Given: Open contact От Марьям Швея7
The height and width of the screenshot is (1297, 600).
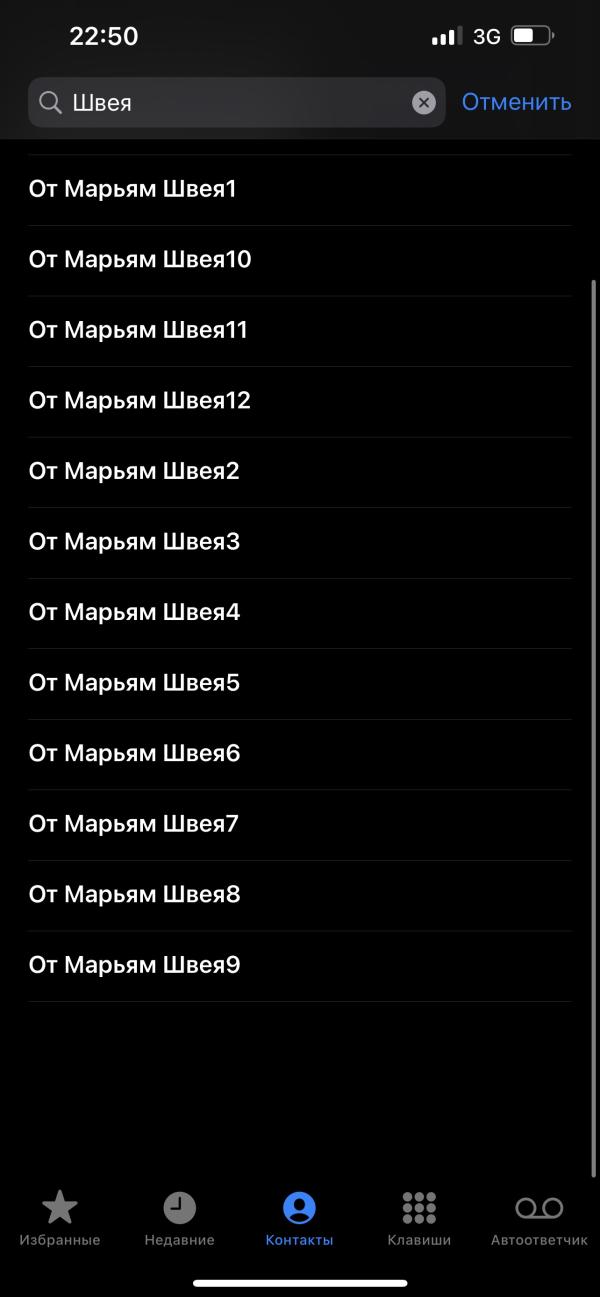Looking at the screenshot, I should pyautogui.click(x=134, y=824).
